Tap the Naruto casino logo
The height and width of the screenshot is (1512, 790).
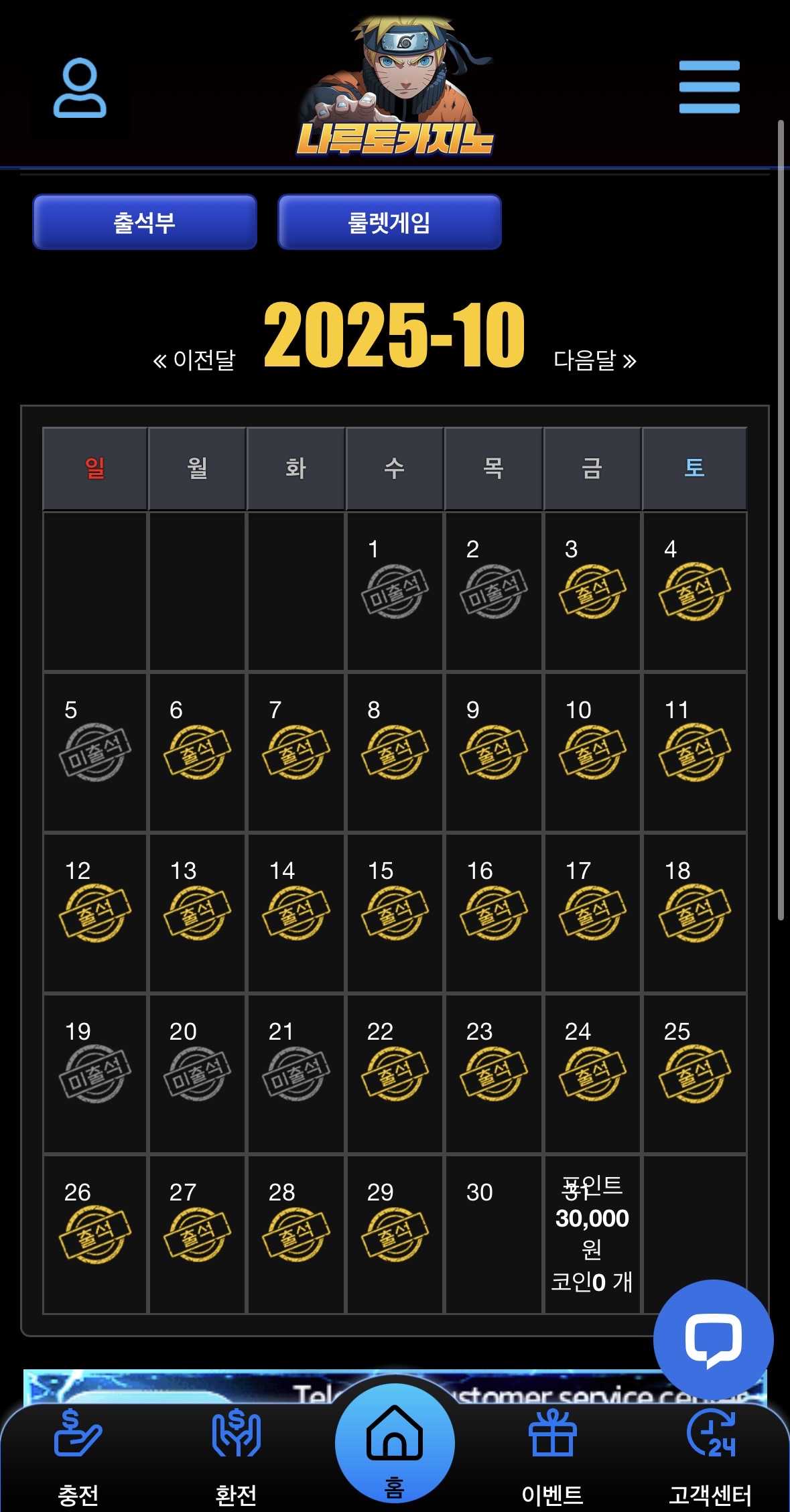tap(395, 87)
